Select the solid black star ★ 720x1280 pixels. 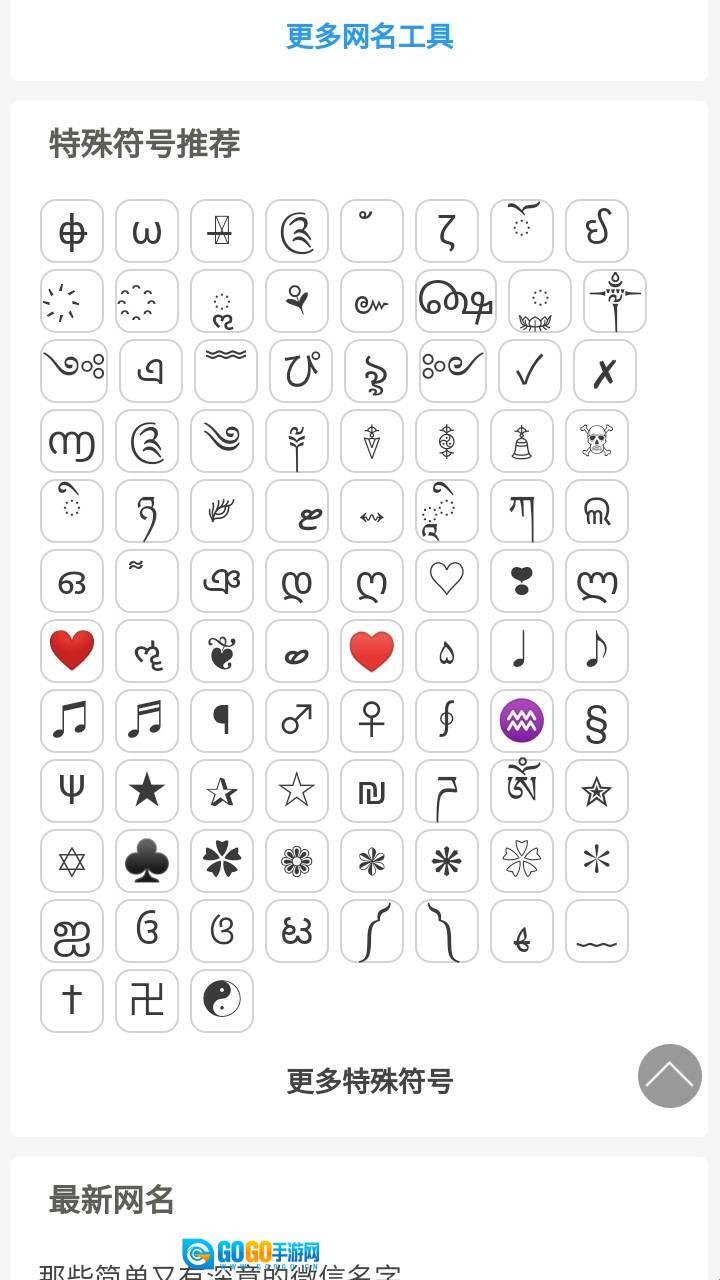(x=146, y=791)
